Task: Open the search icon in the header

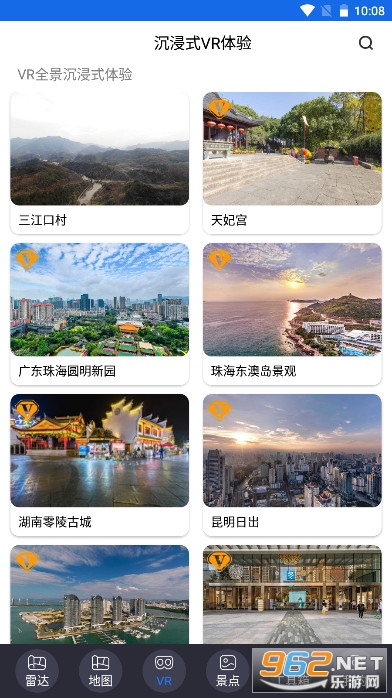Action: [x=366, y=43]
